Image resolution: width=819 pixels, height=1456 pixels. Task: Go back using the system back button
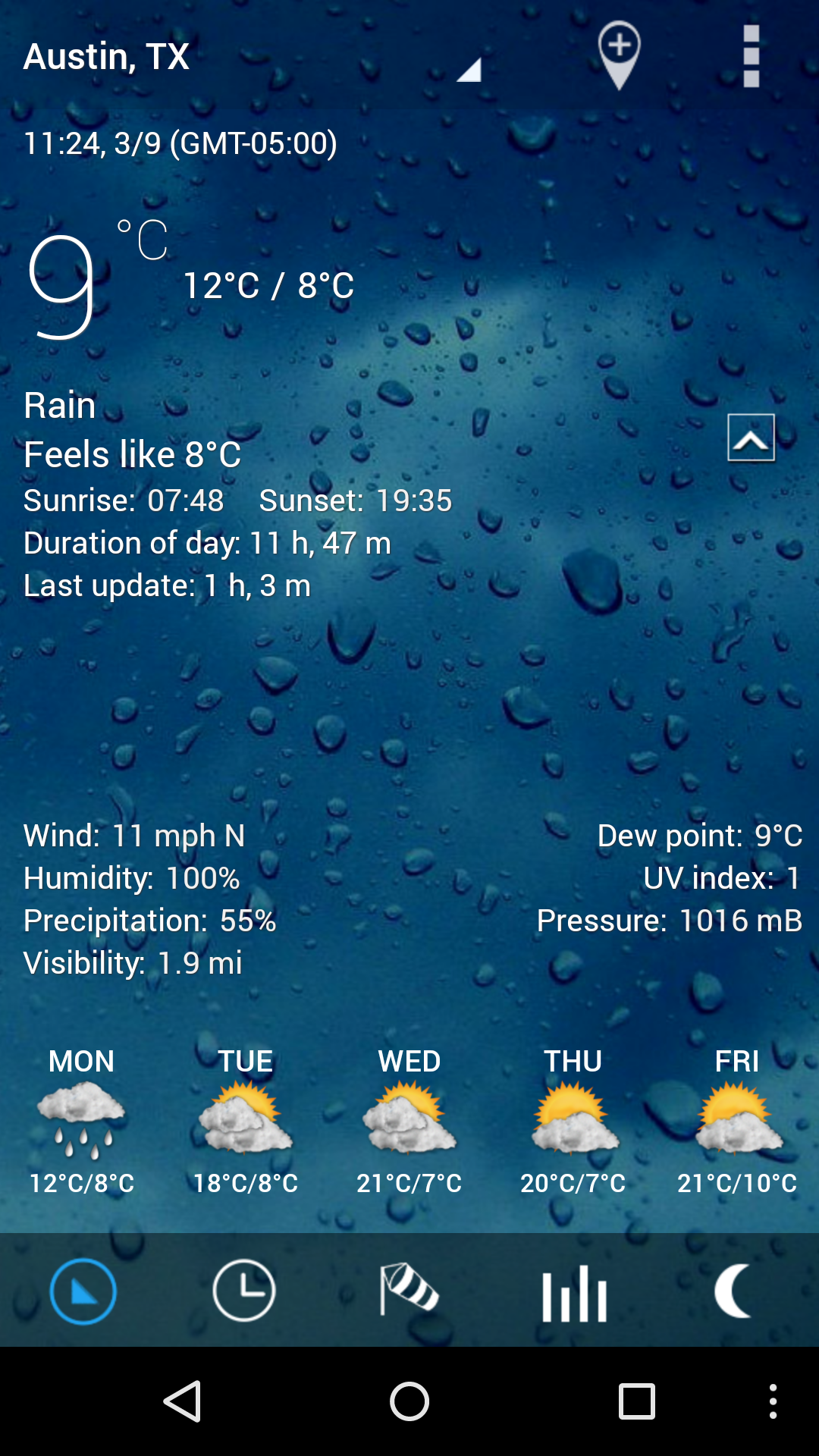[x=182, y=1401]
